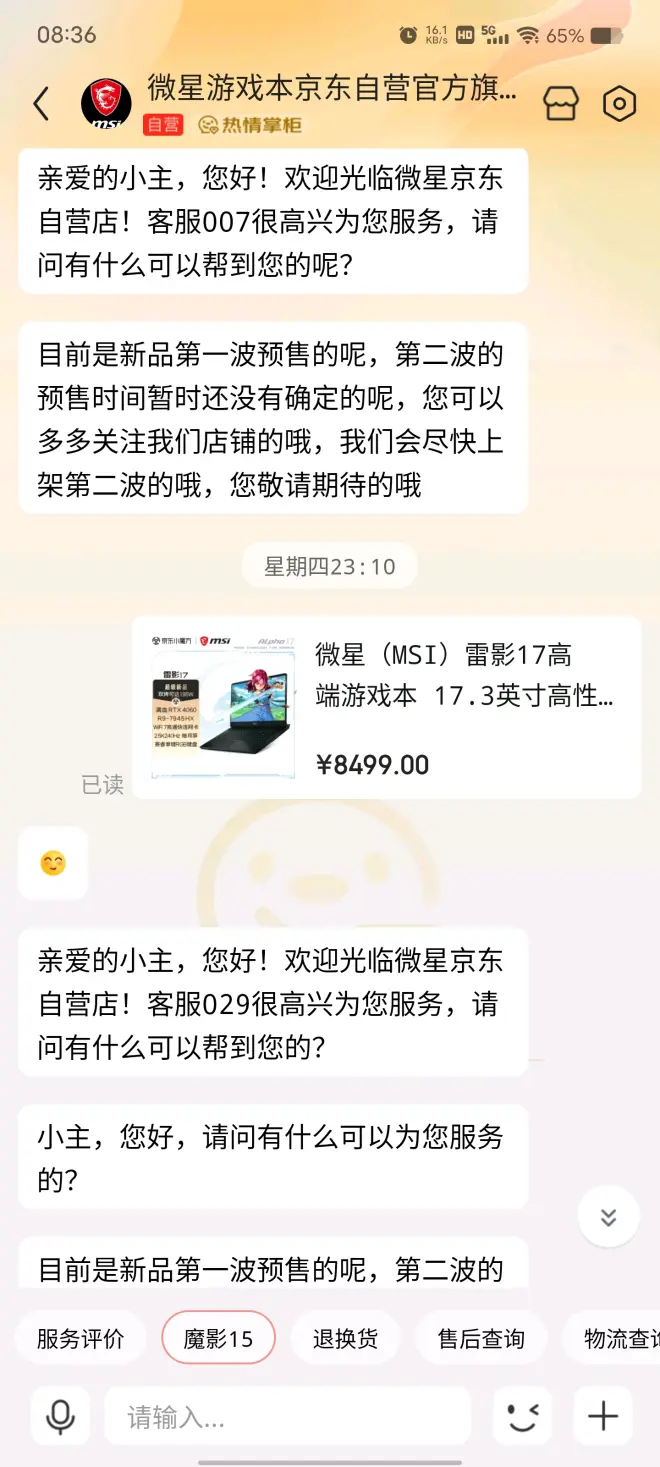
Task: Jump to latest messages with double-chevron button
Action: (x=608, y=1216)
